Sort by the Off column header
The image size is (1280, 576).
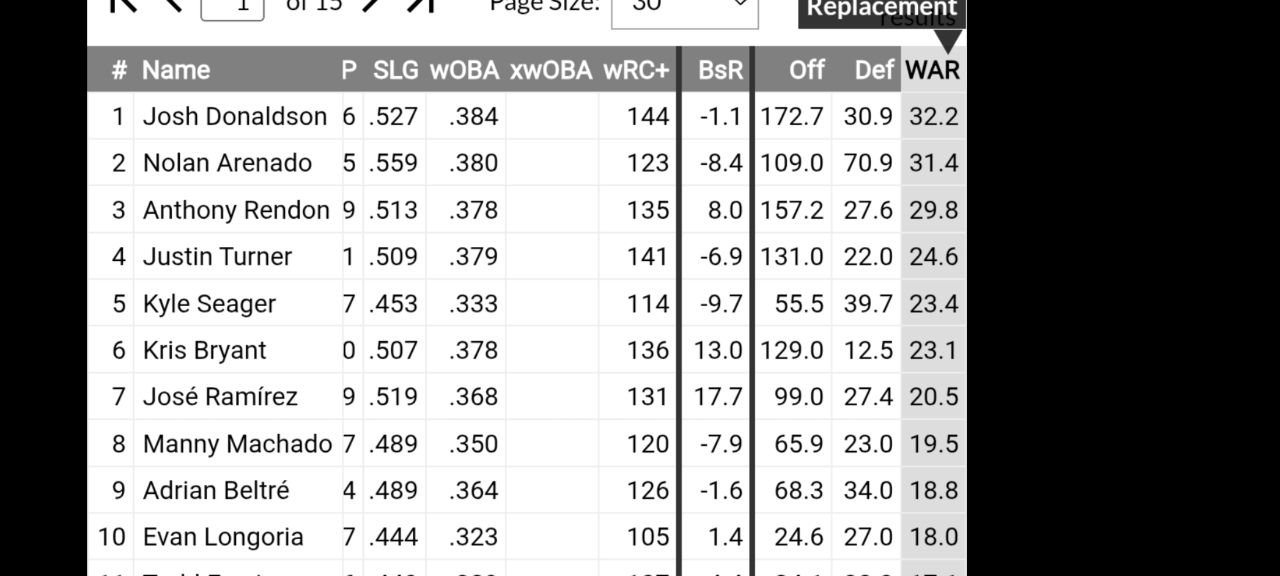(806, 70)
